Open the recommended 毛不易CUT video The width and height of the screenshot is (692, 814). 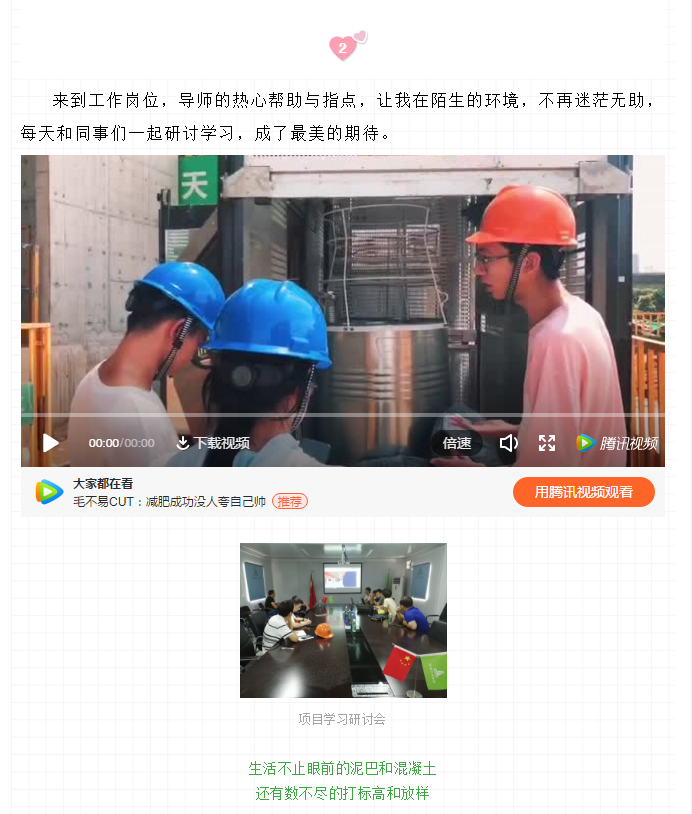(x=170, y=501)
